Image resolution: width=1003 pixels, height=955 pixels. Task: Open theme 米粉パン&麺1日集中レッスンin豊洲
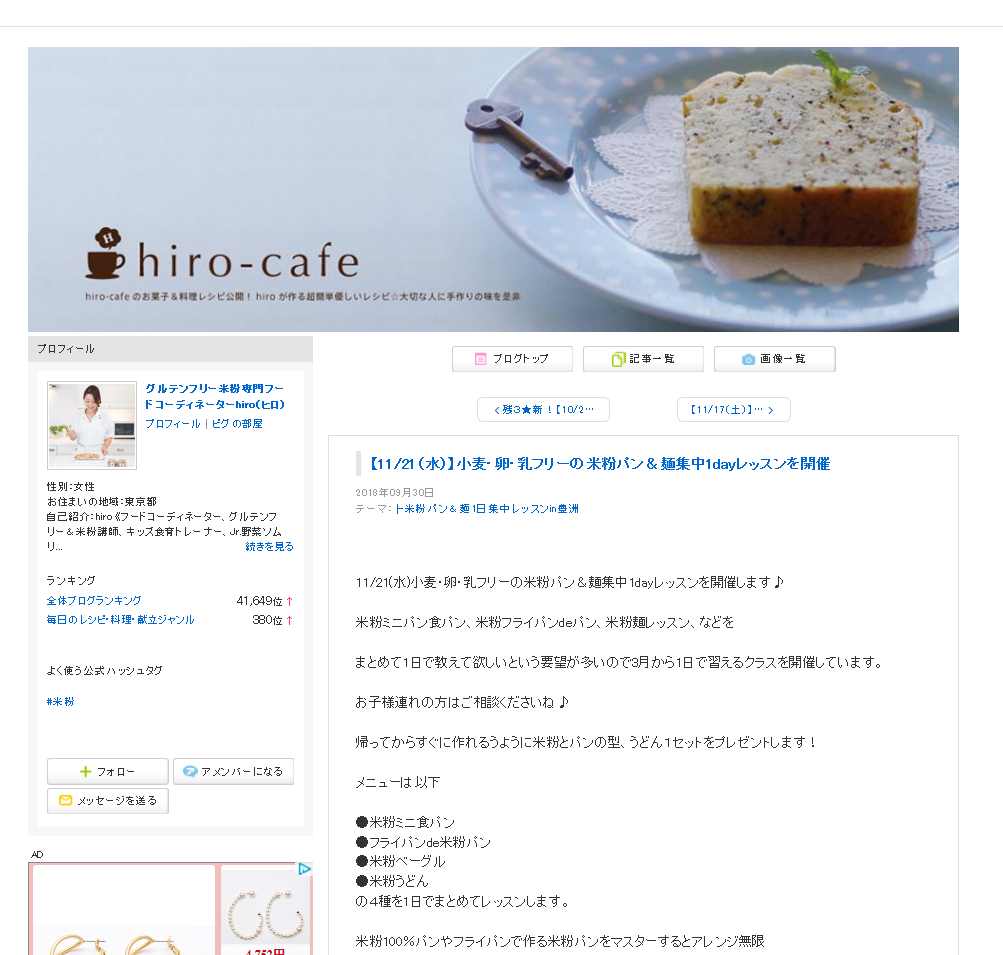[486, 509]
